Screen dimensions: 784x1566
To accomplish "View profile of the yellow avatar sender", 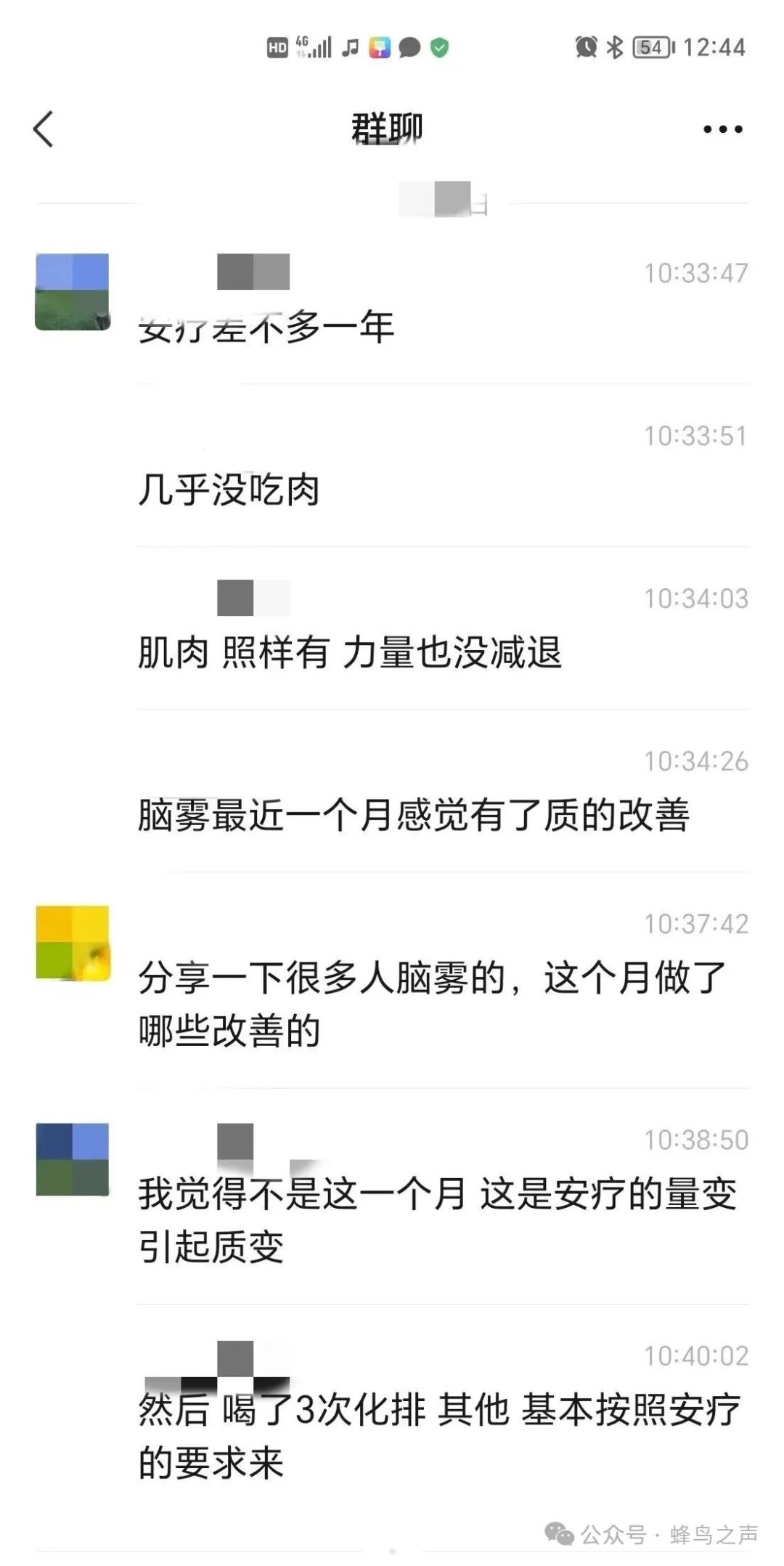I will [73, 943].
